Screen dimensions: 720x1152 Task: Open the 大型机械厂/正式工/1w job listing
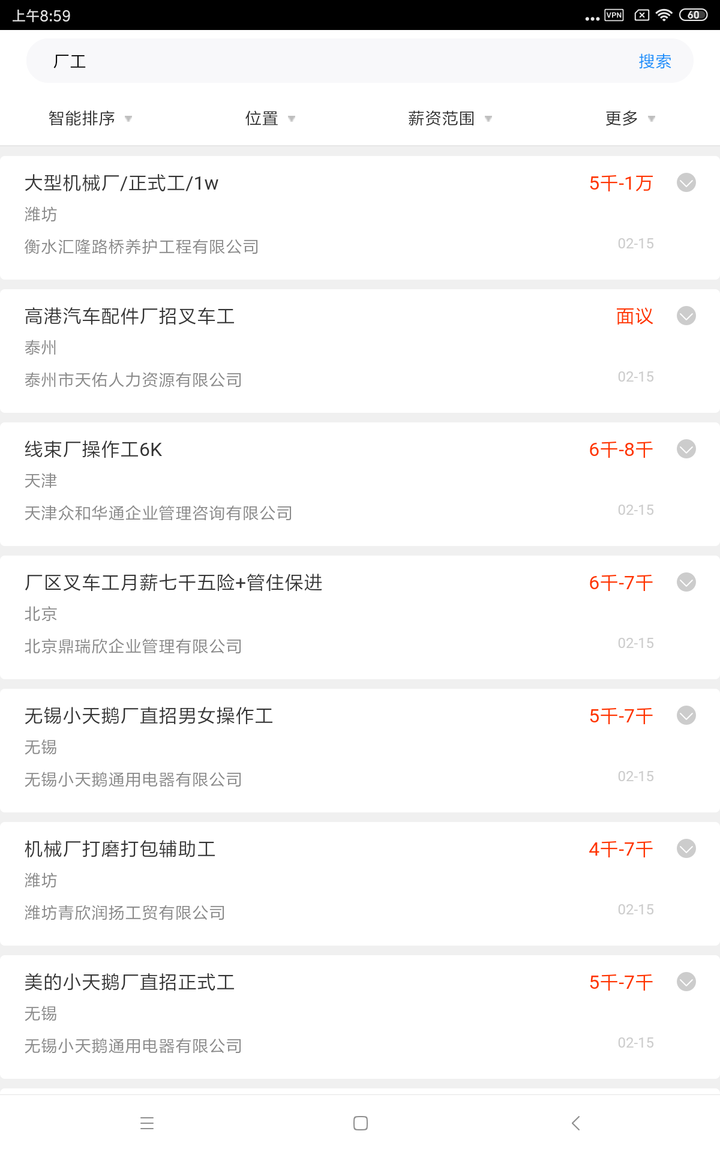tap(360, 217)
